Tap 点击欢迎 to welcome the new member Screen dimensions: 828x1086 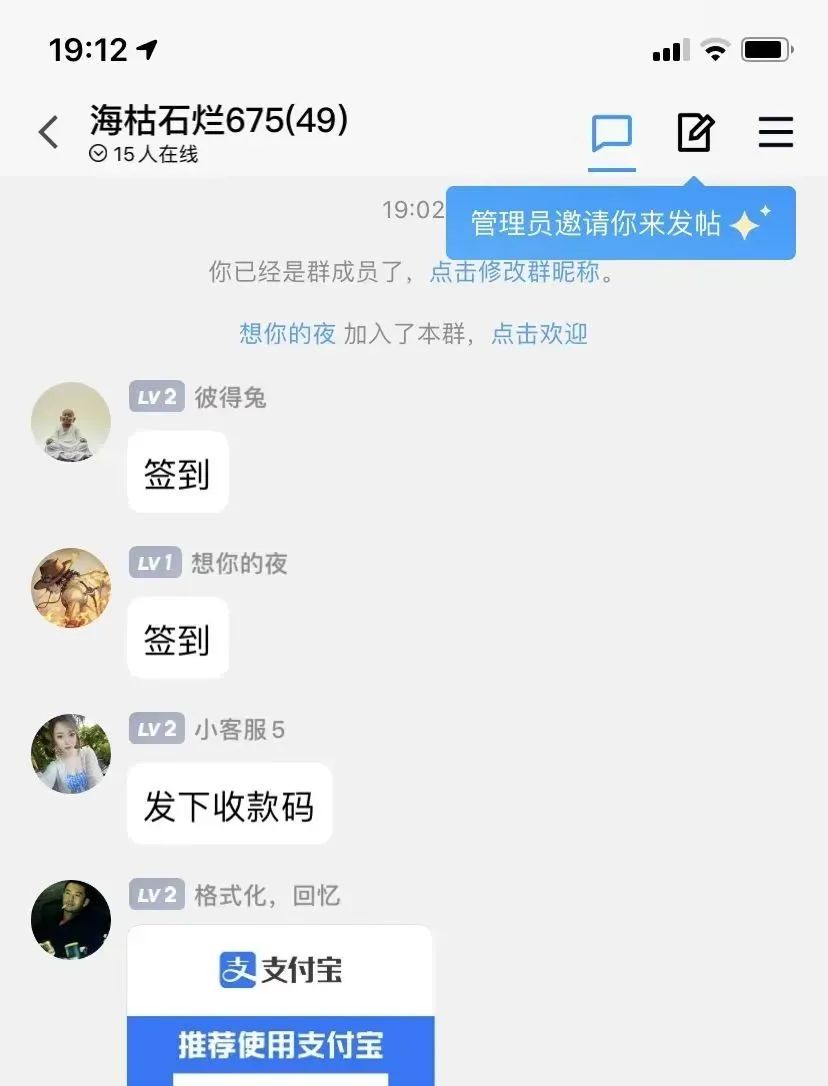point(540,334)
